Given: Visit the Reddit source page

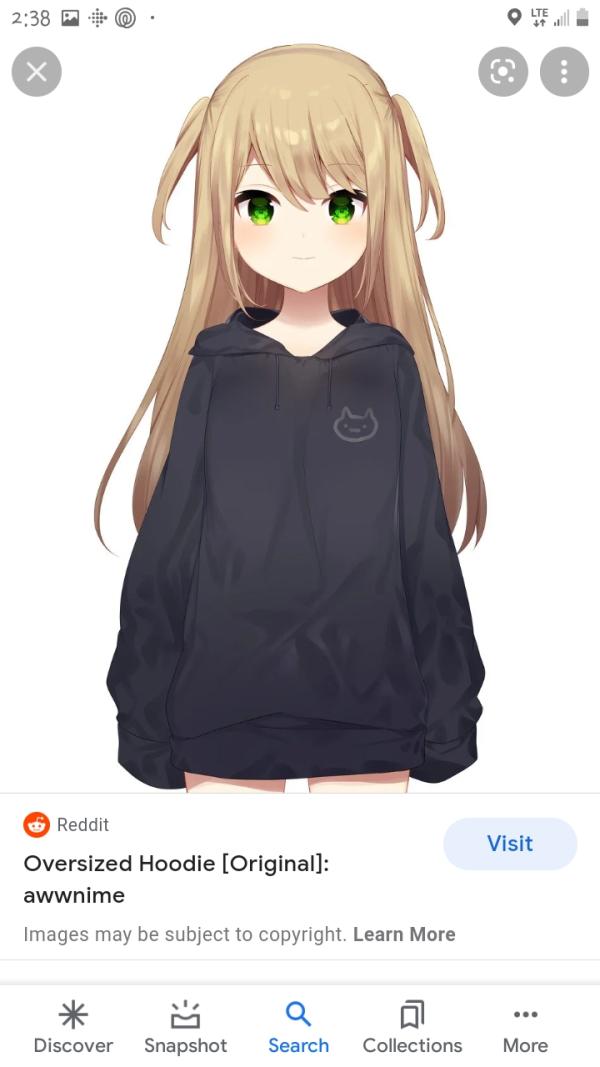Looking at the screenshot, I should pos(510,843).
